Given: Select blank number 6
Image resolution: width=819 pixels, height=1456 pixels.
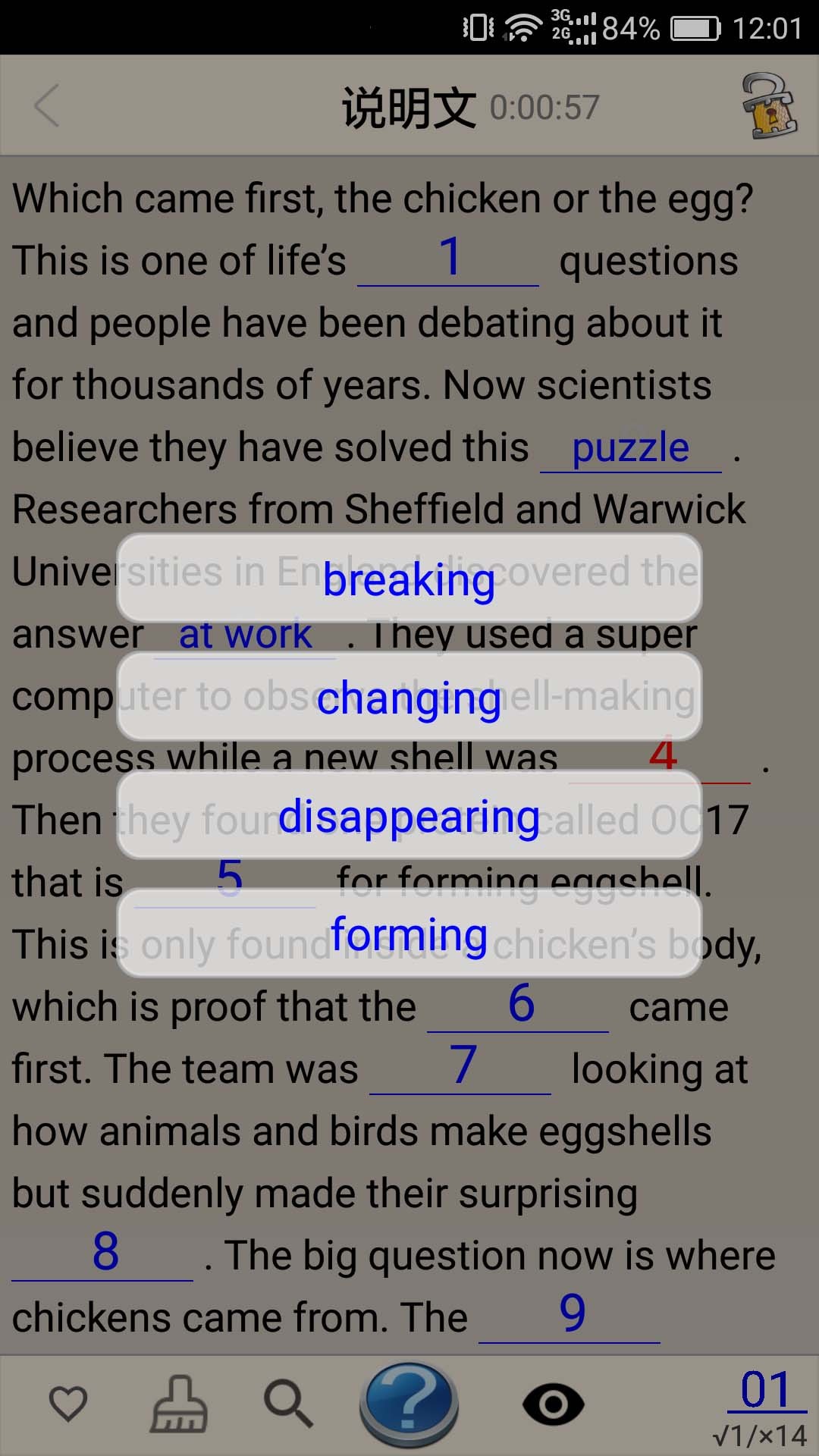Looking at the screenshot, I should click(x=519, y=1006).
